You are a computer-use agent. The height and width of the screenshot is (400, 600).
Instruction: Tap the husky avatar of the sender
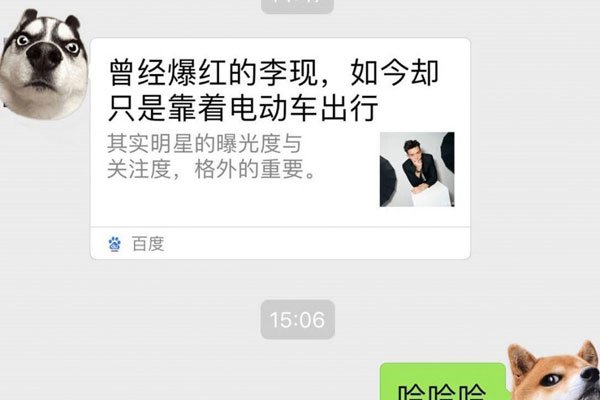point(42,63)
